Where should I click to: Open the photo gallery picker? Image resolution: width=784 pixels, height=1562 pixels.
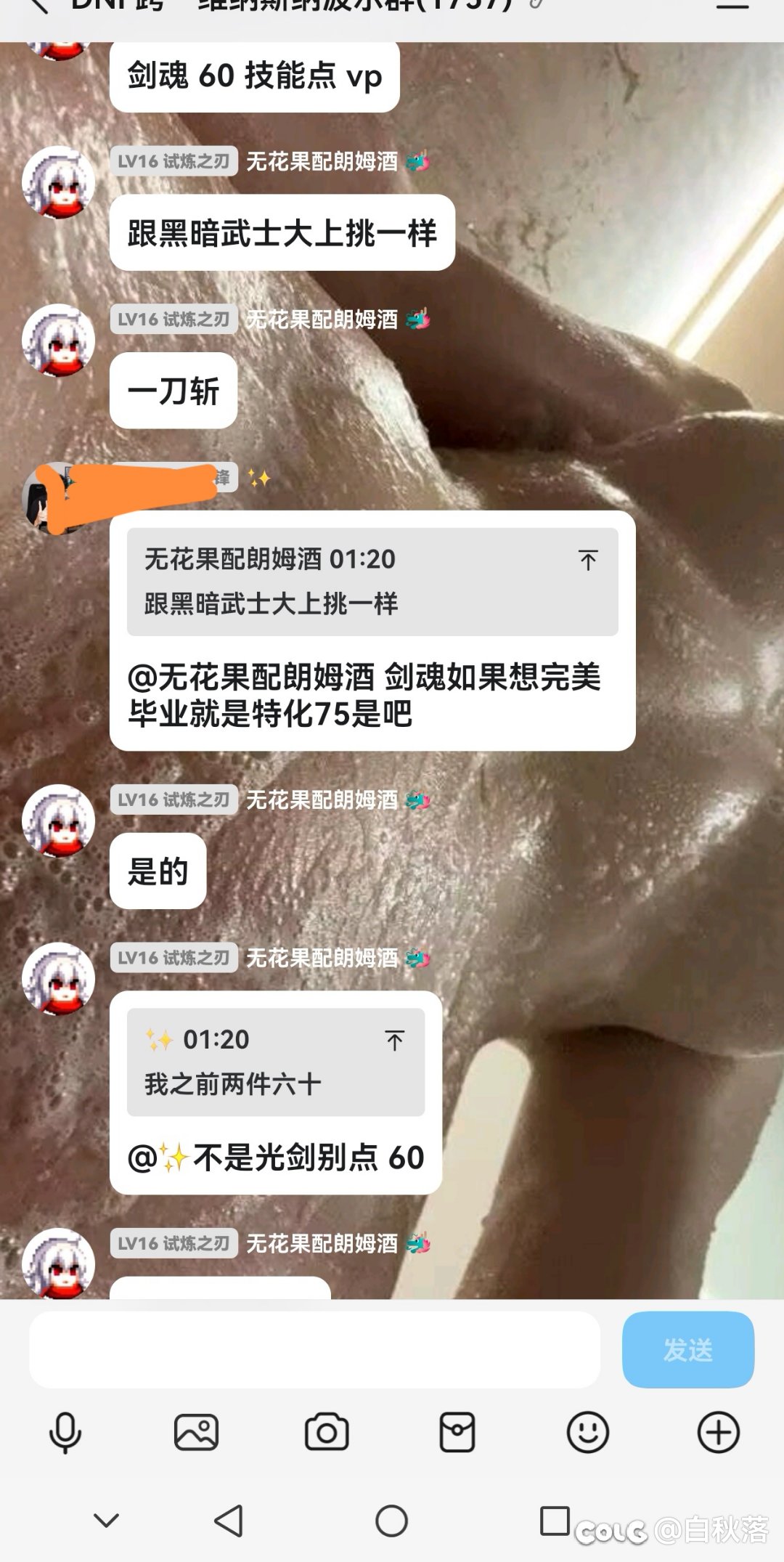click(x=196, y=1433)
